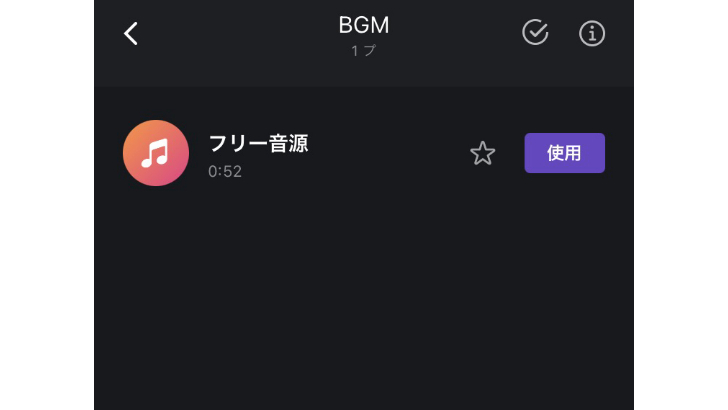
Task: Favorite フリー音源 with the star
Action: [483, 153]
